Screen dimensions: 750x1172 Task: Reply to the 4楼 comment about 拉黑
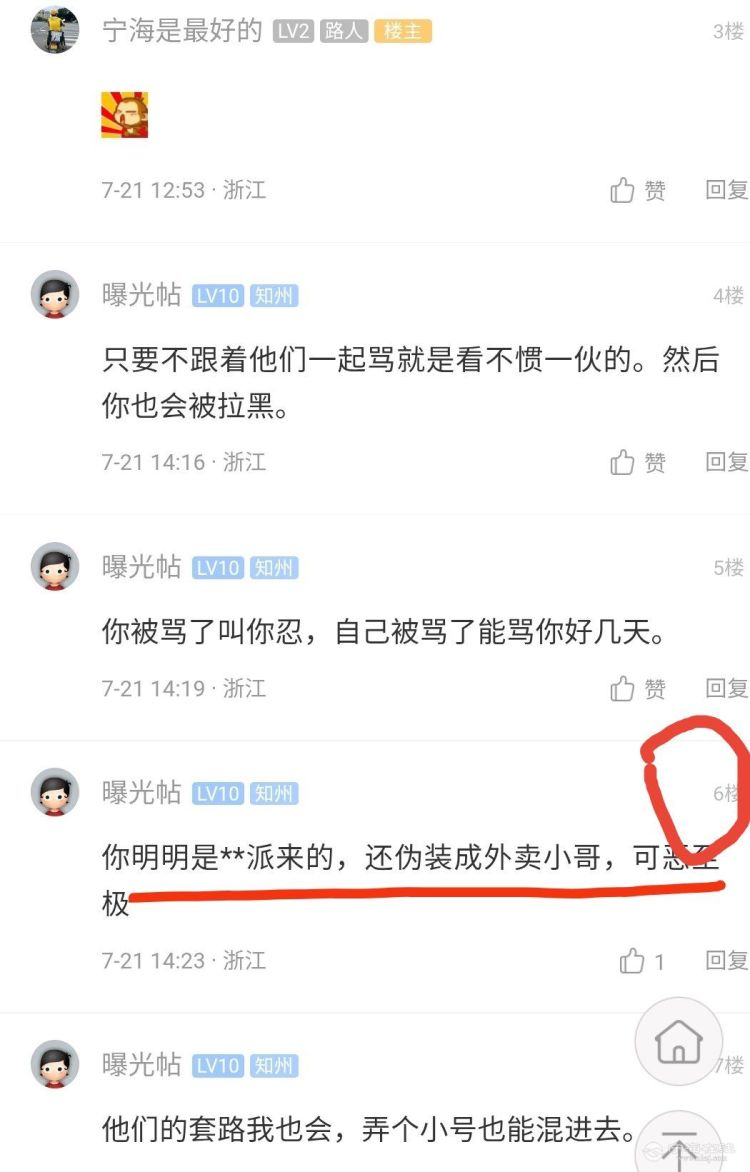tap(726, 462)
